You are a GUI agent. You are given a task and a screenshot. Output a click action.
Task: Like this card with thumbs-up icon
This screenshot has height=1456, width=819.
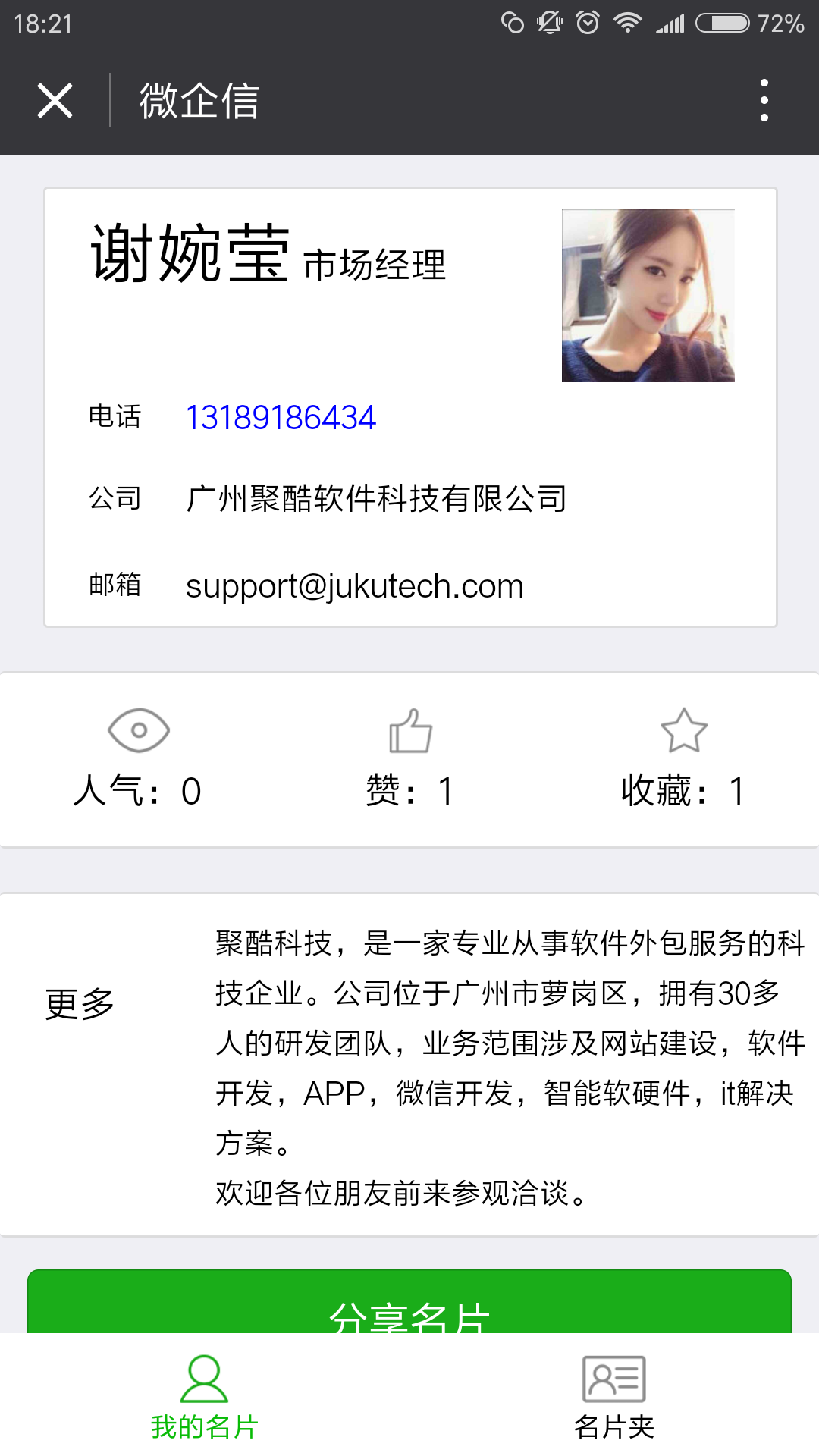(410, 731)
